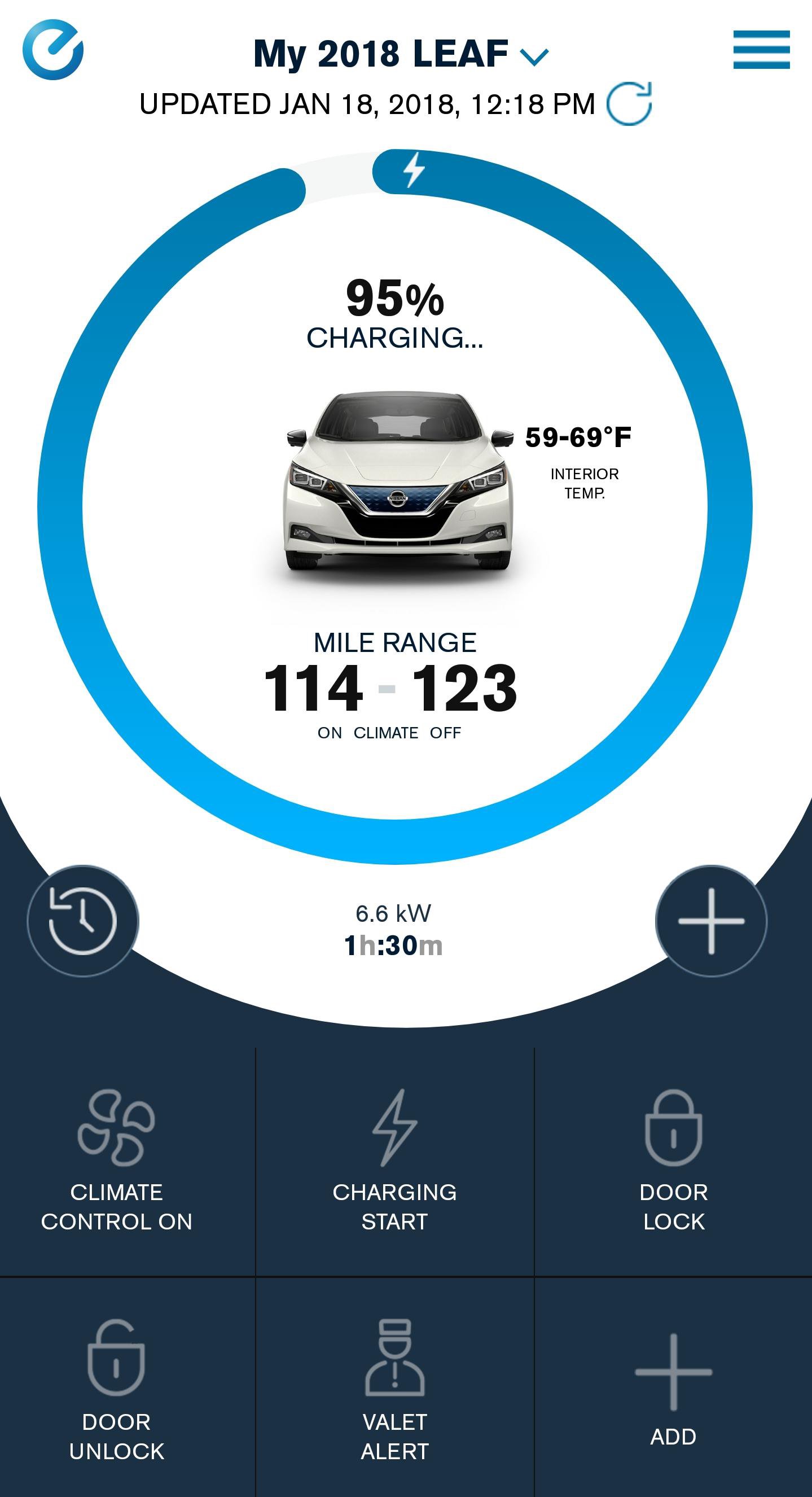
Task: Open the hamburger menu
Action: tap(761, 50)
